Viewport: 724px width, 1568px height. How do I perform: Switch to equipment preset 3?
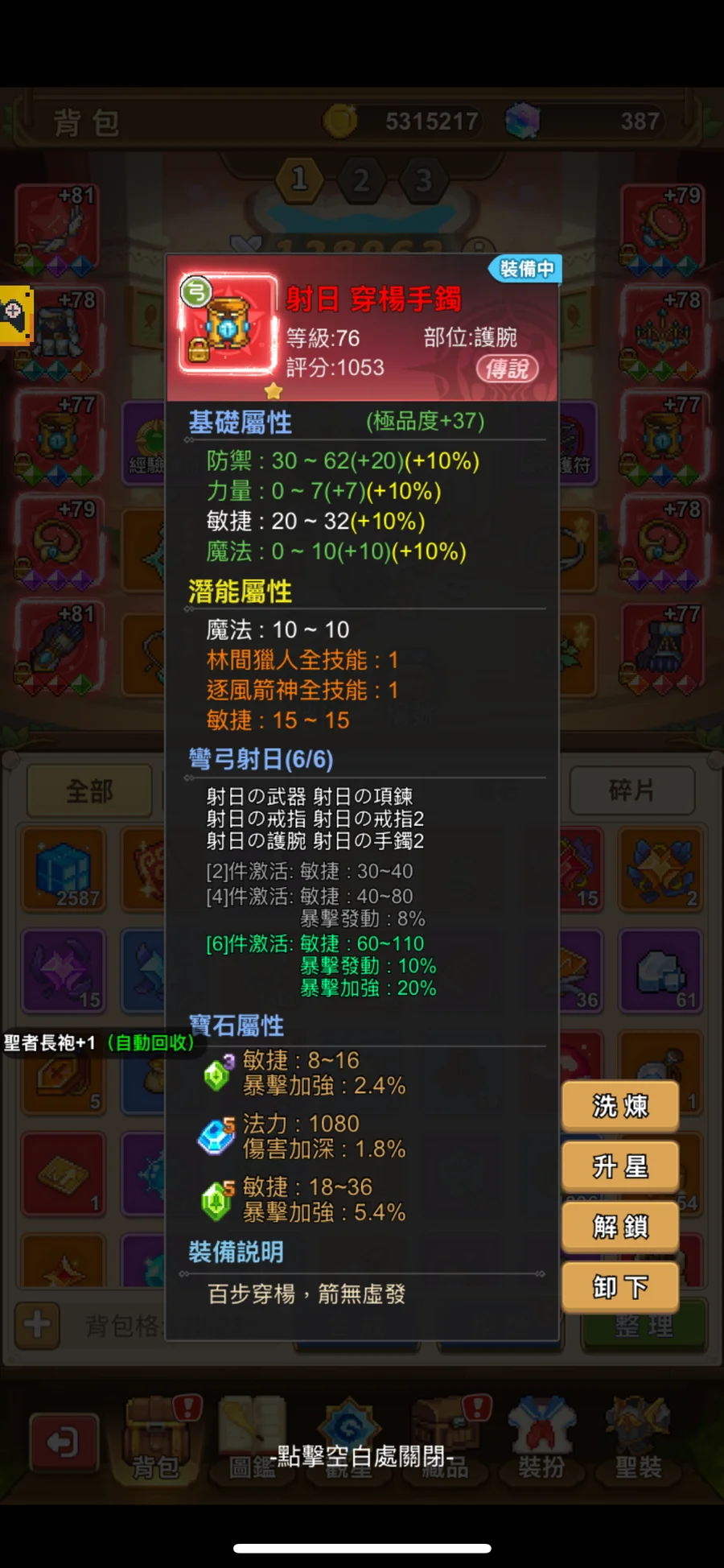click(x=423, y=179)
